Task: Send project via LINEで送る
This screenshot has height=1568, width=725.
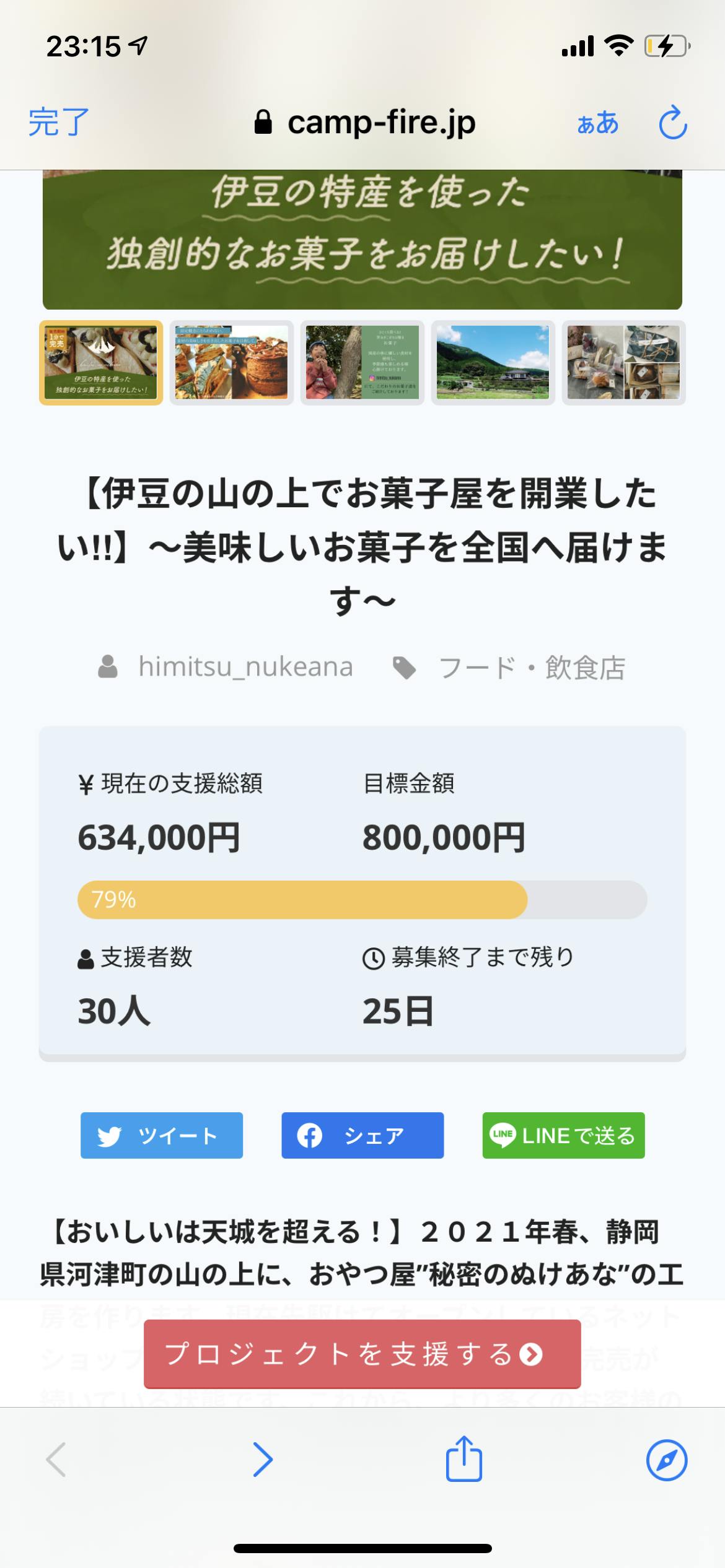Action: 563,1135
